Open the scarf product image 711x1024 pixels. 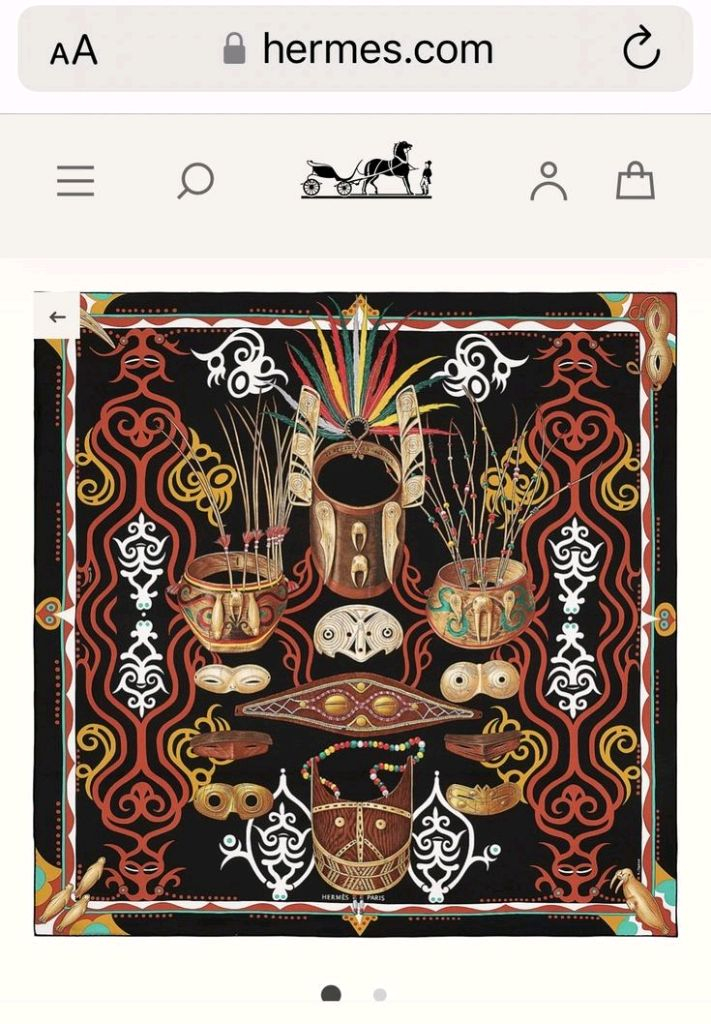point(355,614)
